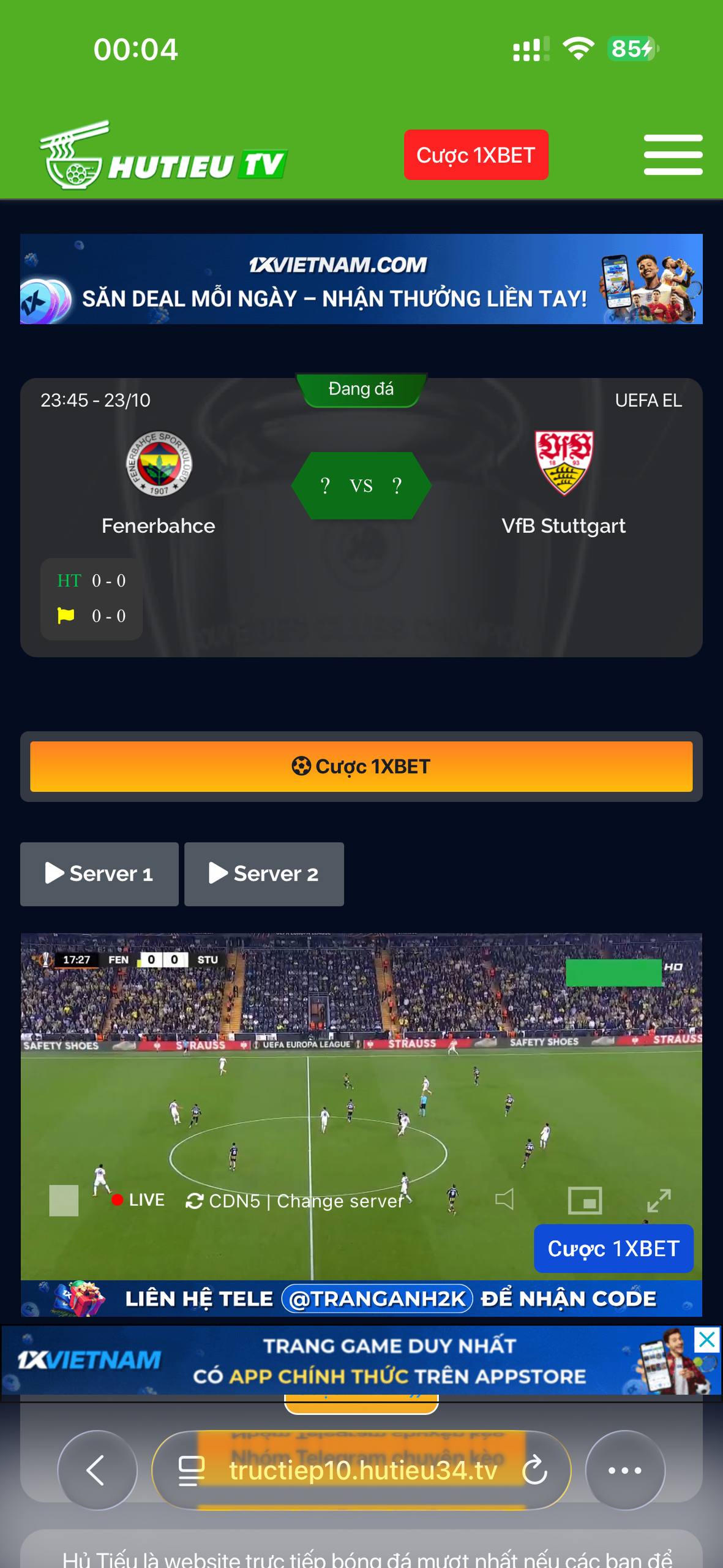Tap the tructiep10.hutieu34.tv address bar
Screen dimensions: 723x1568
tap(362, 1470)
